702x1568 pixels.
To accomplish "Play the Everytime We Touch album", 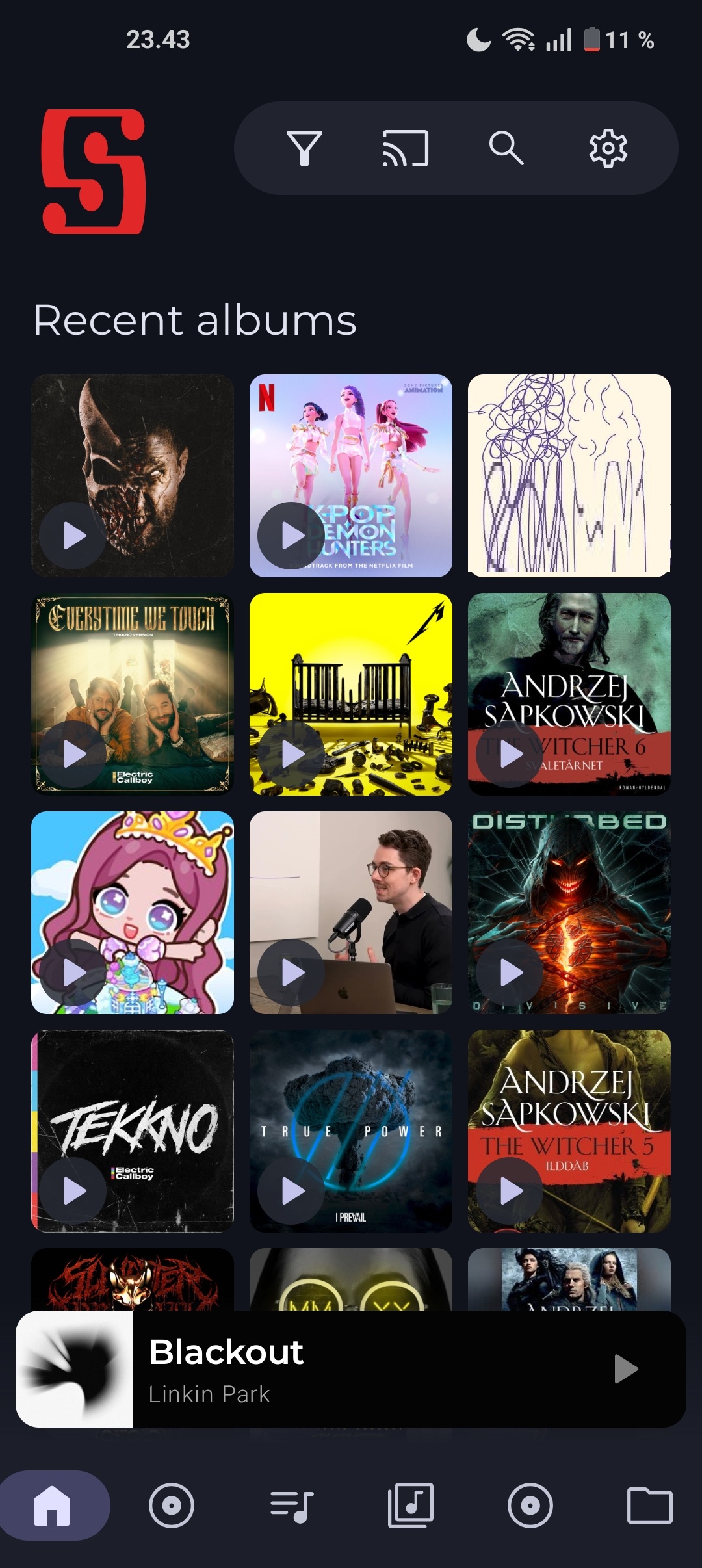I will pos(73,754).
